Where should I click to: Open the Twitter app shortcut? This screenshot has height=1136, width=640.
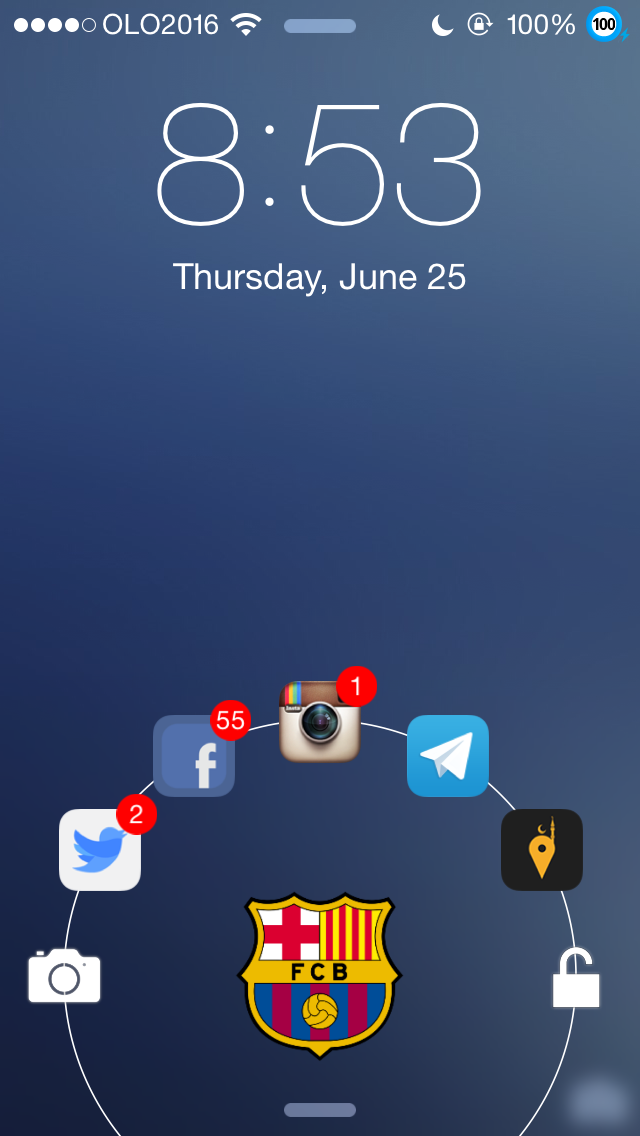(x=100, y=849)
